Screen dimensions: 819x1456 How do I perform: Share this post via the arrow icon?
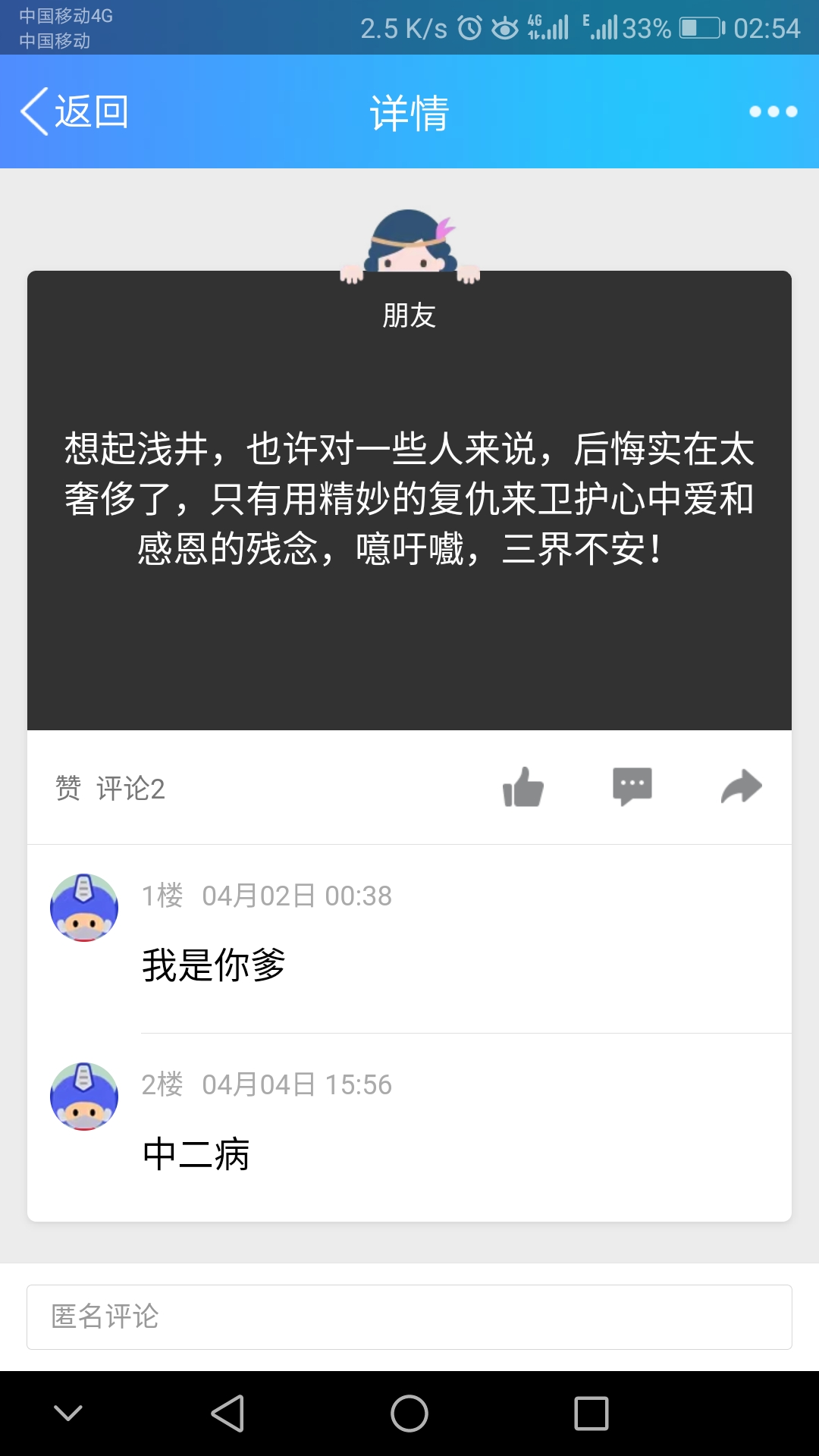[741, 787]
